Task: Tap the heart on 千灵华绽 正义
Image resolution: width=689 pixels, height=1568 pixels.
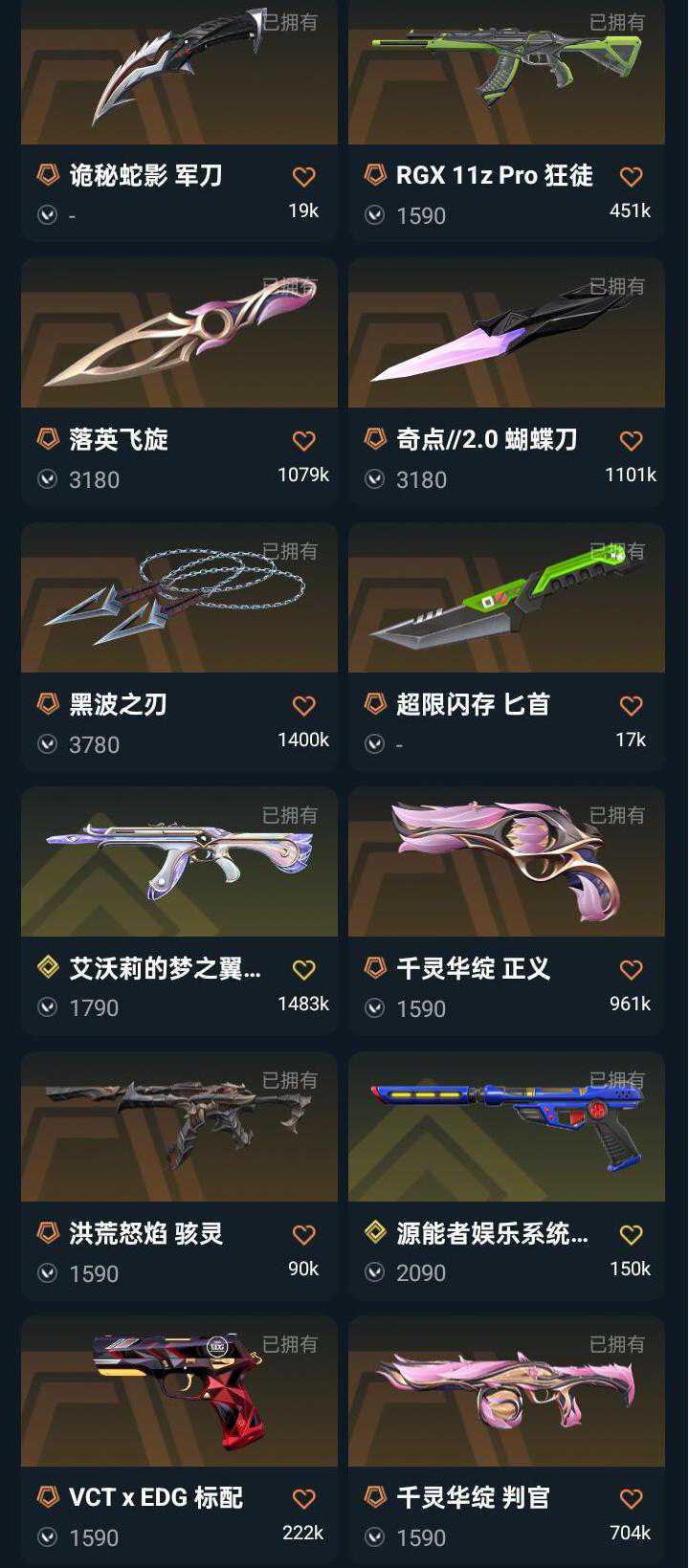Action: click(631, 969)
